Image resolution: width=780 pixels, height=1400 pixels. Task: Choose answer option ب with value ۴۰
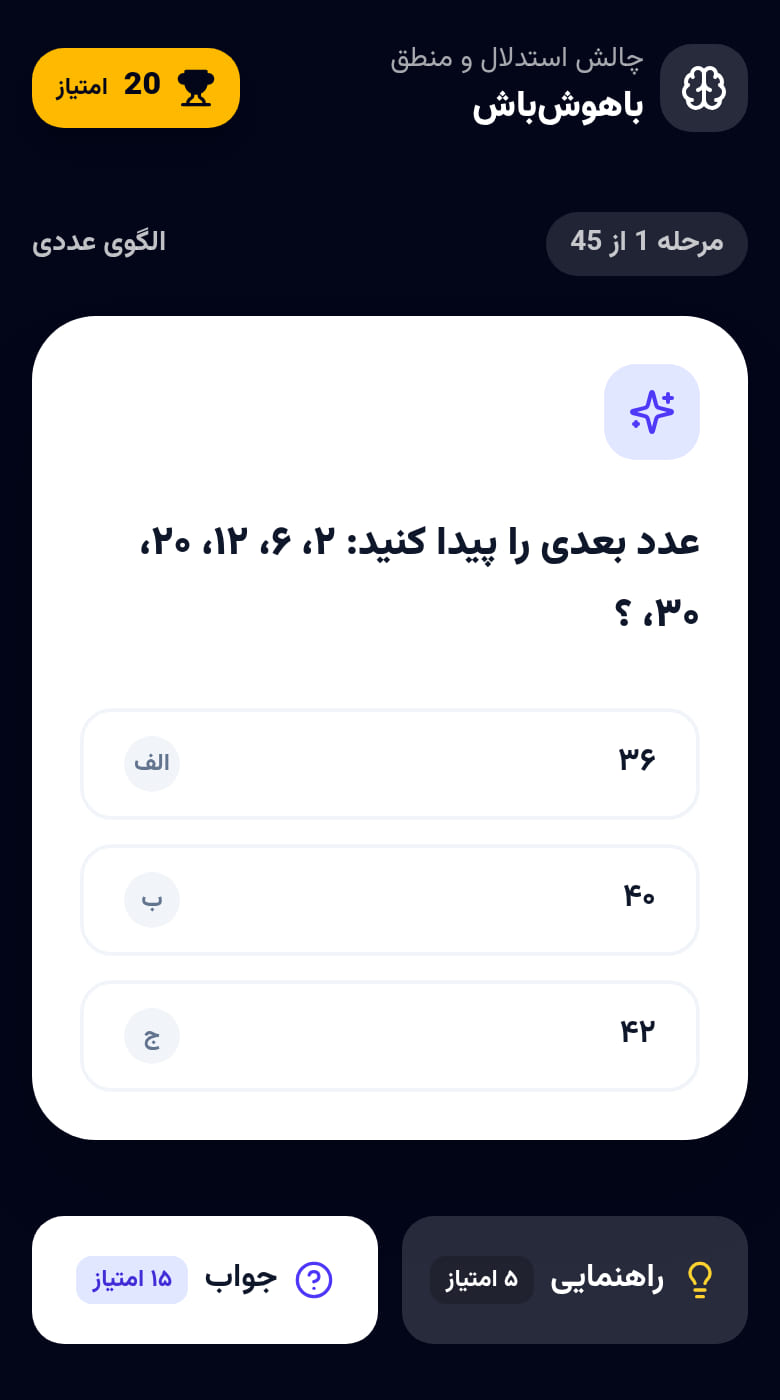389,900
